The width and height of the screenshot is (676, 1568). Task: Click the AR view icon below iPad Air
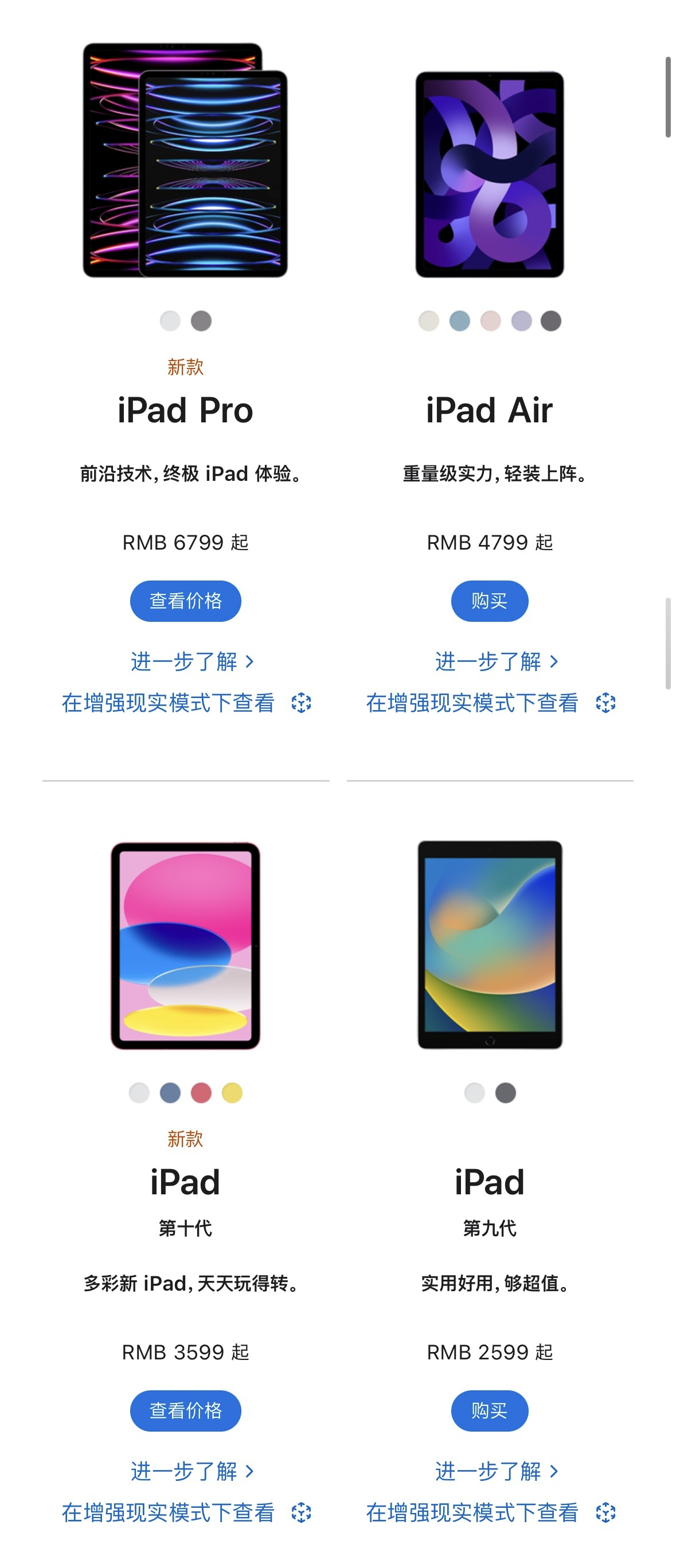click(605, 703)
